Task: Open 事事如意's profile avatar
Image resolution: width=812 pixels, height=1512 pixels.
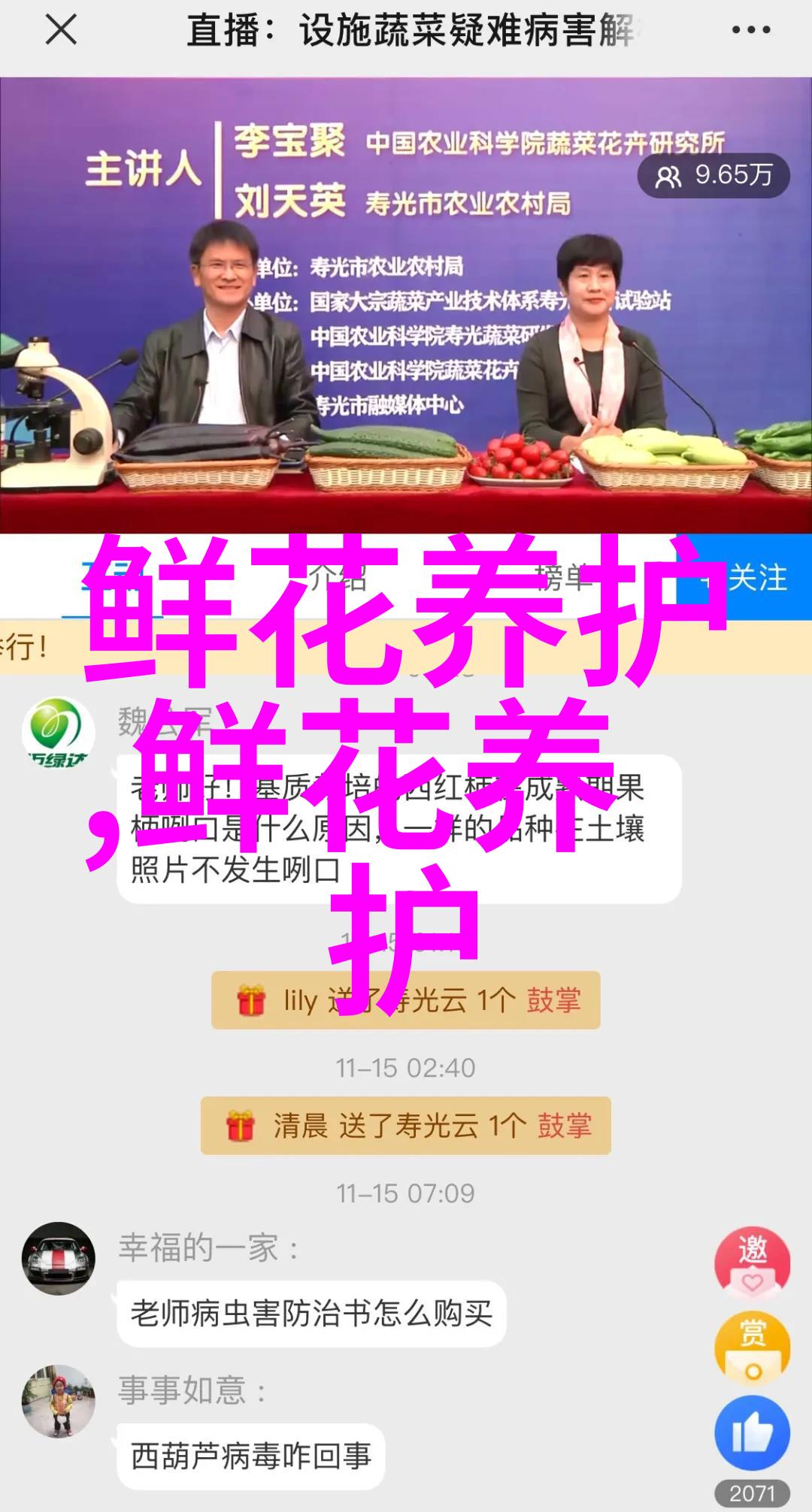Action: click(59, 1401)
